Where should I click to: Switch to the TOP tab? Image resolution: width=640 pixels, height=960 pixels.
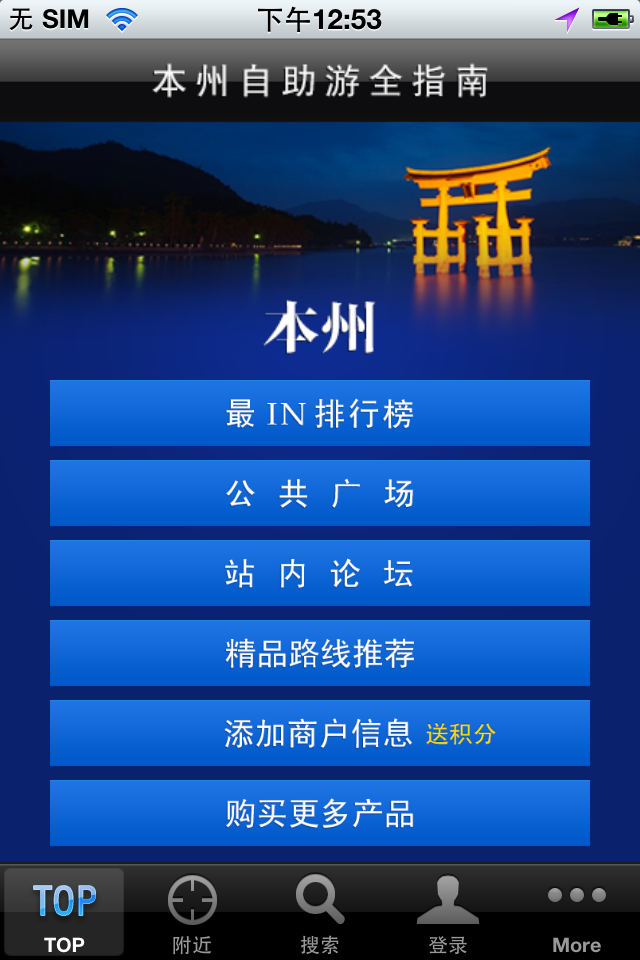pyautogui.click(x=64, y=912)
